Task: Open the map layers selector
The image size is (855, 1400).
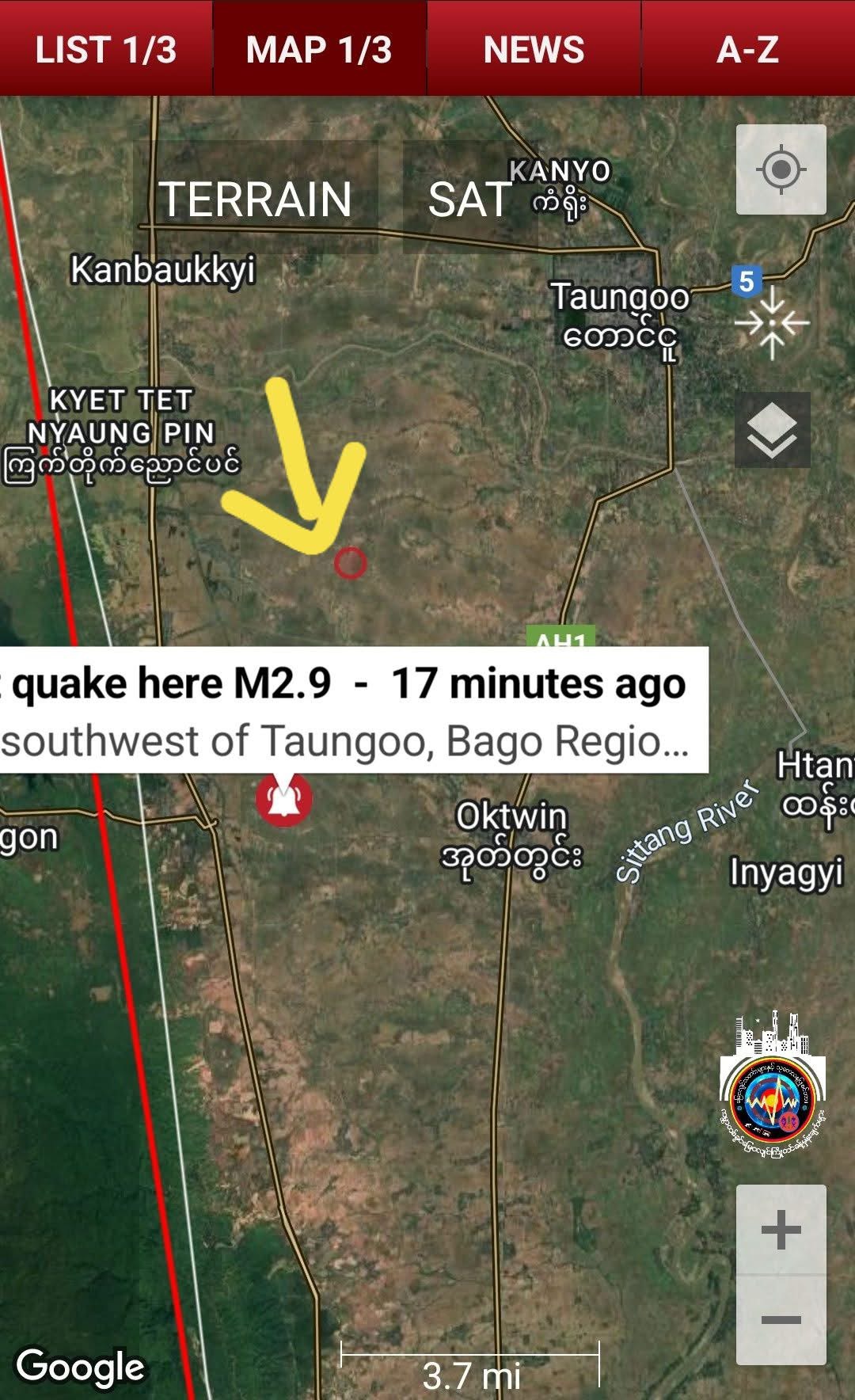Action: tap(772, 430)
